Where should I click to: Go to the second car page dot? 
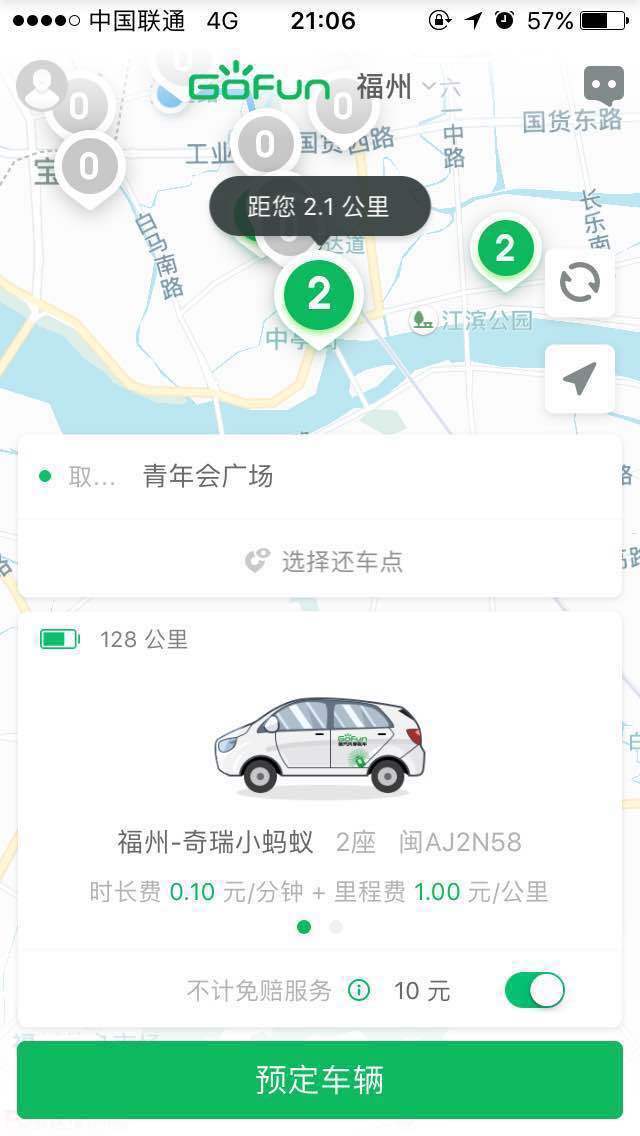click(336, 927)
